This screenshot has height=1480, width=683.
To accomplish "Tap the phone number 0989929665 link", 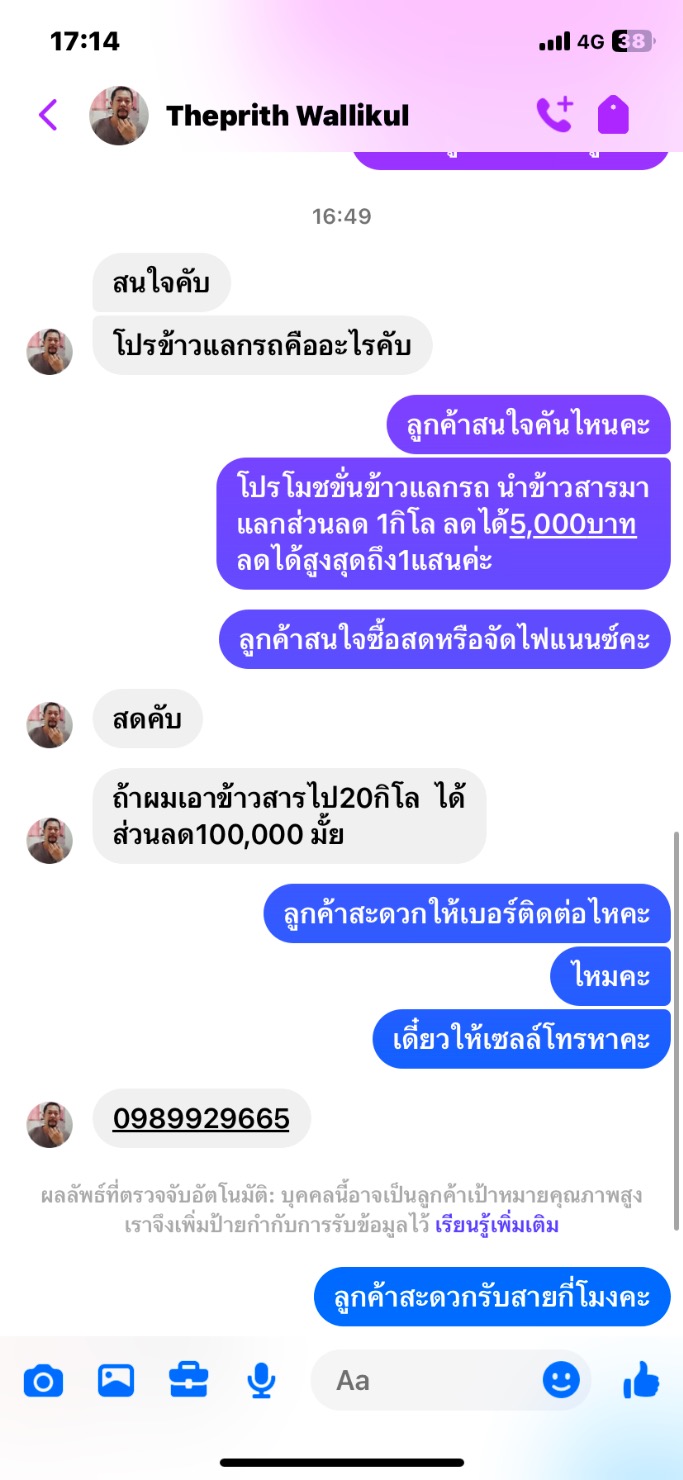I will [x=201, y=1118].
